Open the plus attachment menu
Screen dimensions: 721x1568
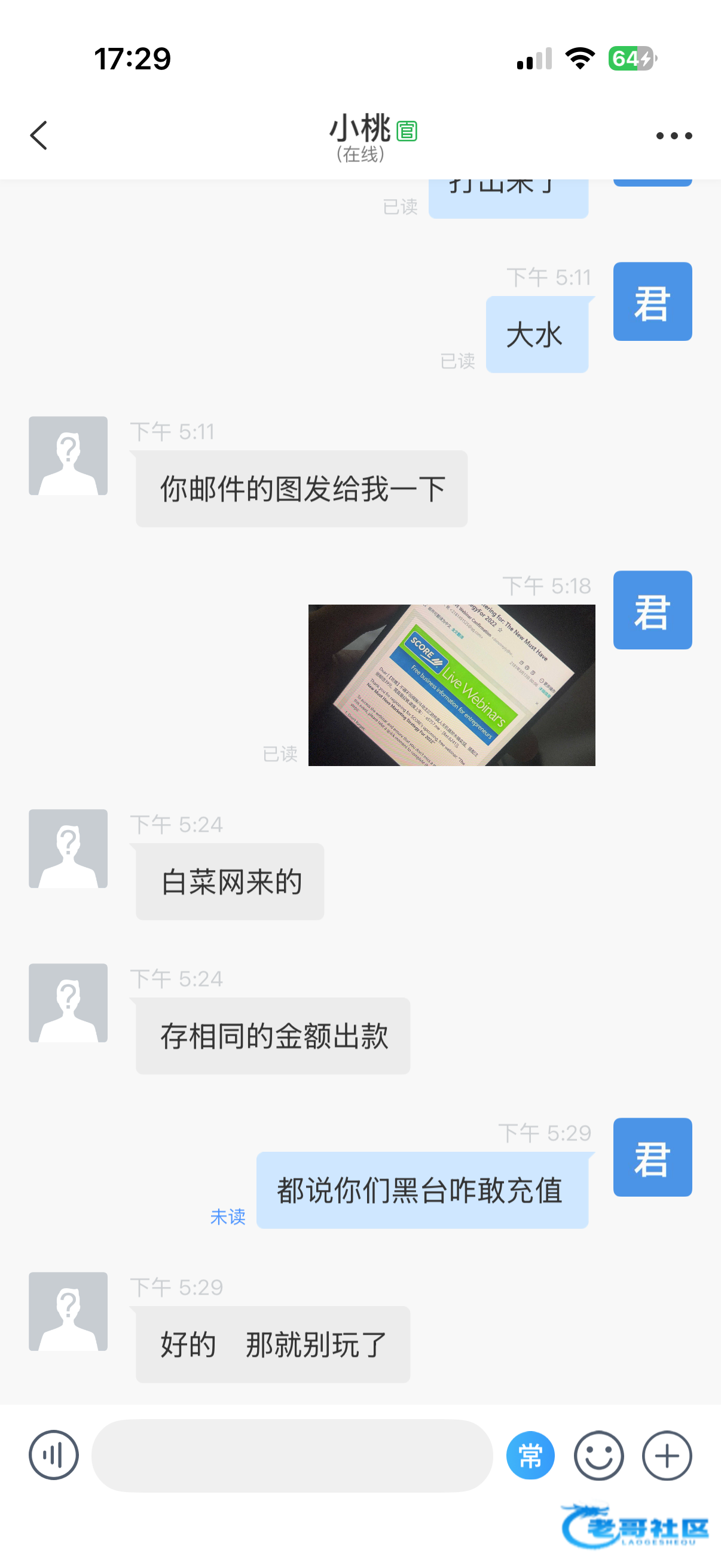point(667,1456)
